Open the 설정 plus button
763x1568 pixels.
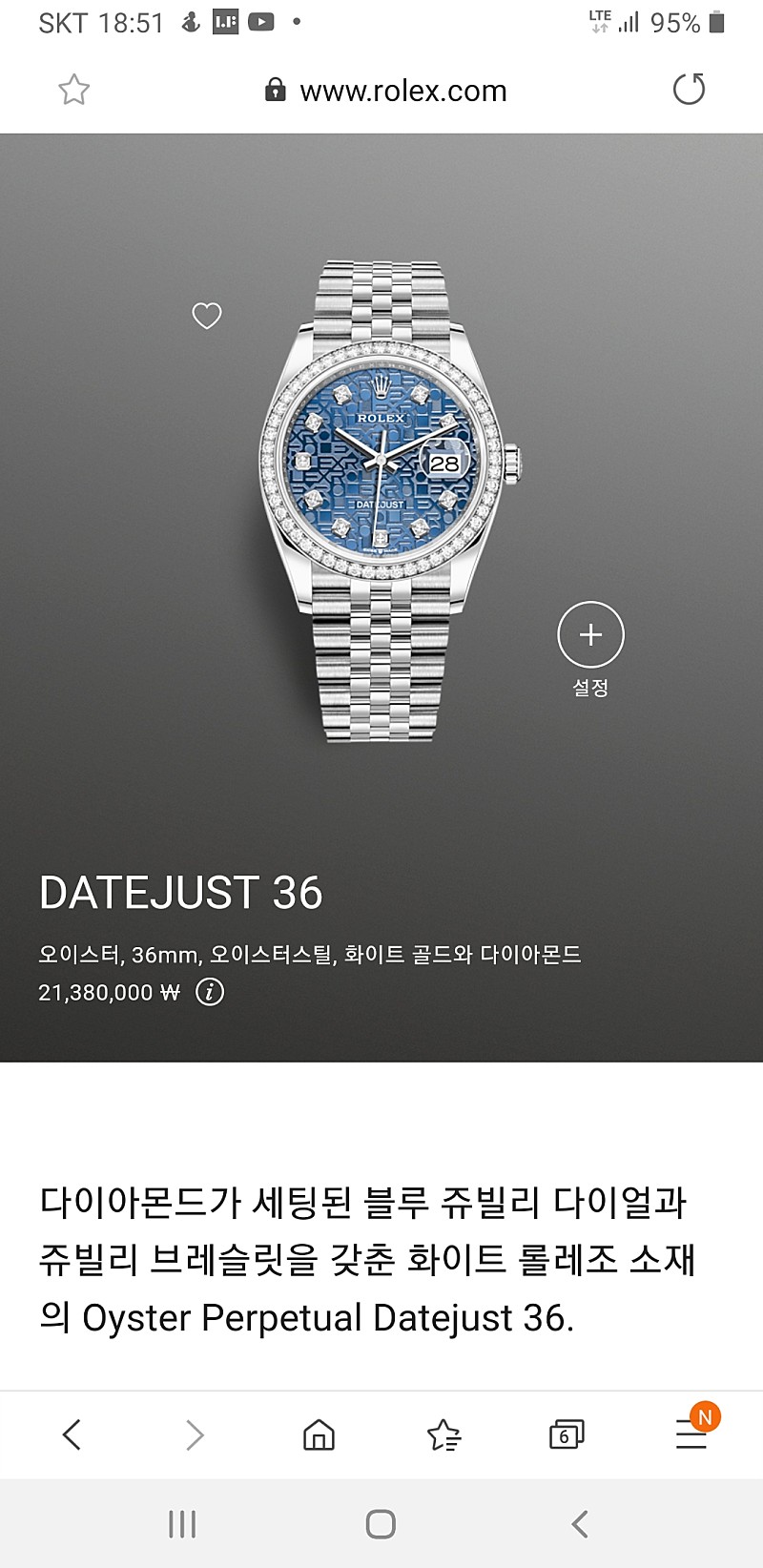click(x=590, y=635)
